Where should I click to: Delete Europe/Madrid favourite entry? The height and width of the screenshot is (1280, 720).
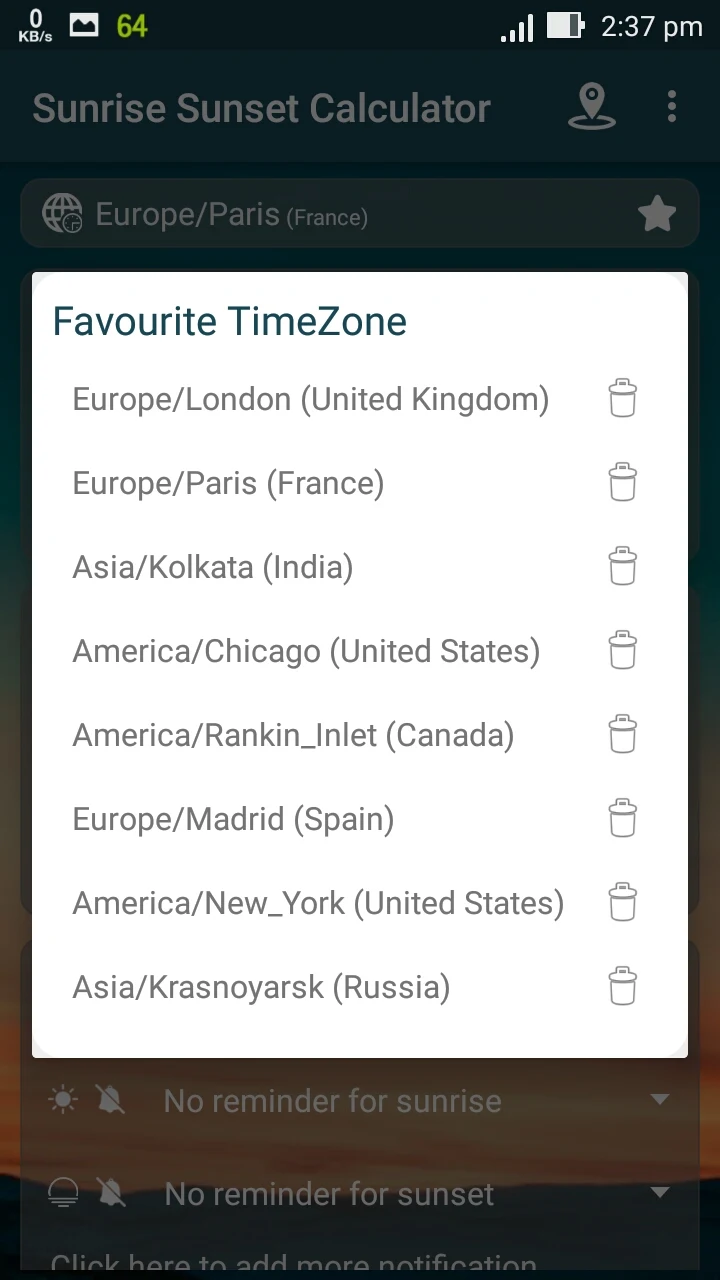coord(623,819)
